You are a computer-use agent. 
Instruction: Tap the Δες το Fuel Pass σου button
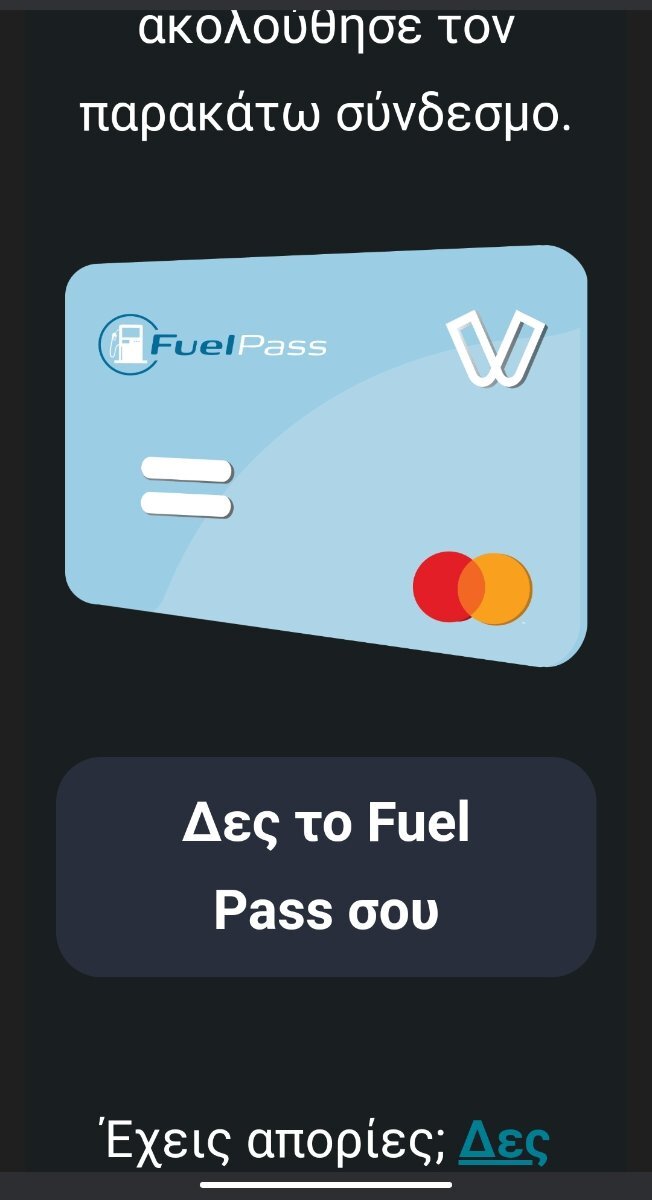pos(326,866)
